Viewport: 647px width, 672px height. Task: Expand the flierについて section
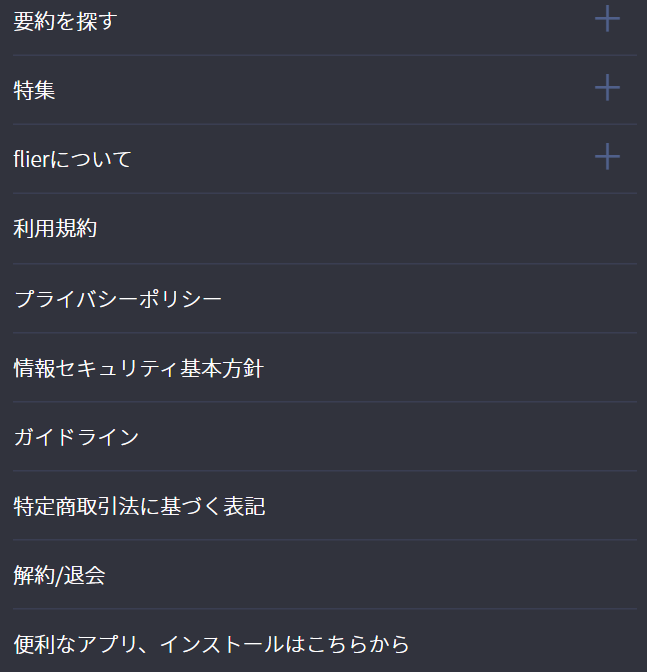coord(607,157)
